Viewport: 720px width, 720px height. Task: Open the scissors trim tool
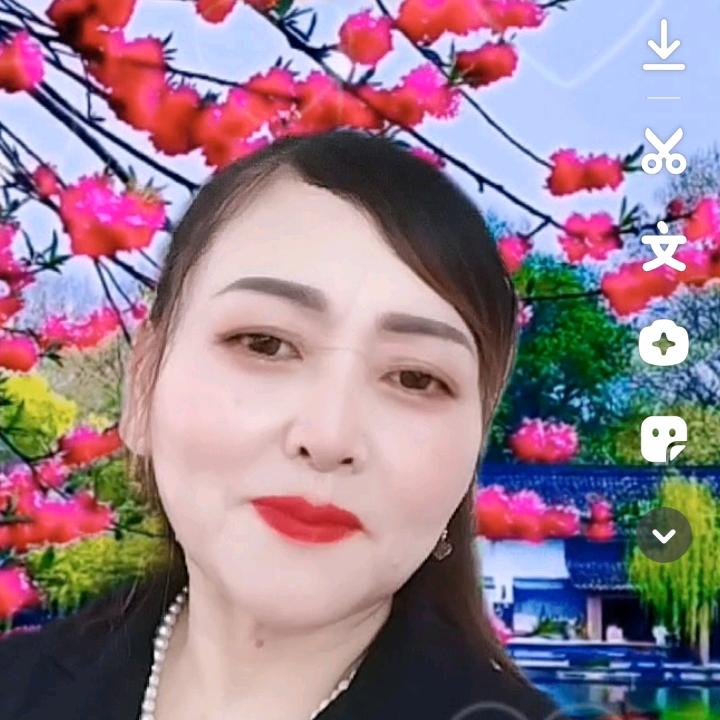663,151
